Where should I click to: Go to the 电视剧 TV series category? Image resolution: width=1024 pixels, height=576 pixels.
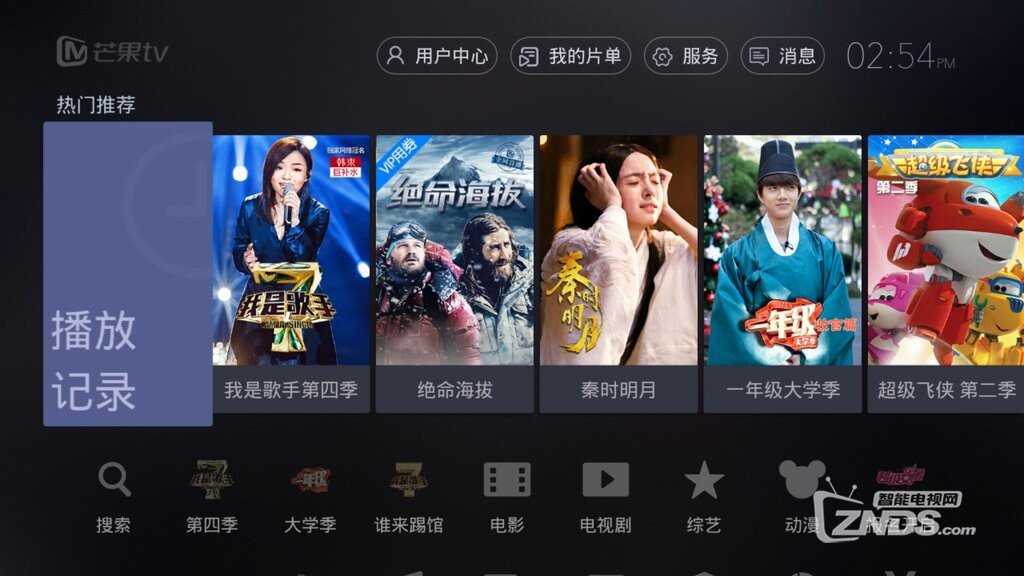click(x=605, y=495)
